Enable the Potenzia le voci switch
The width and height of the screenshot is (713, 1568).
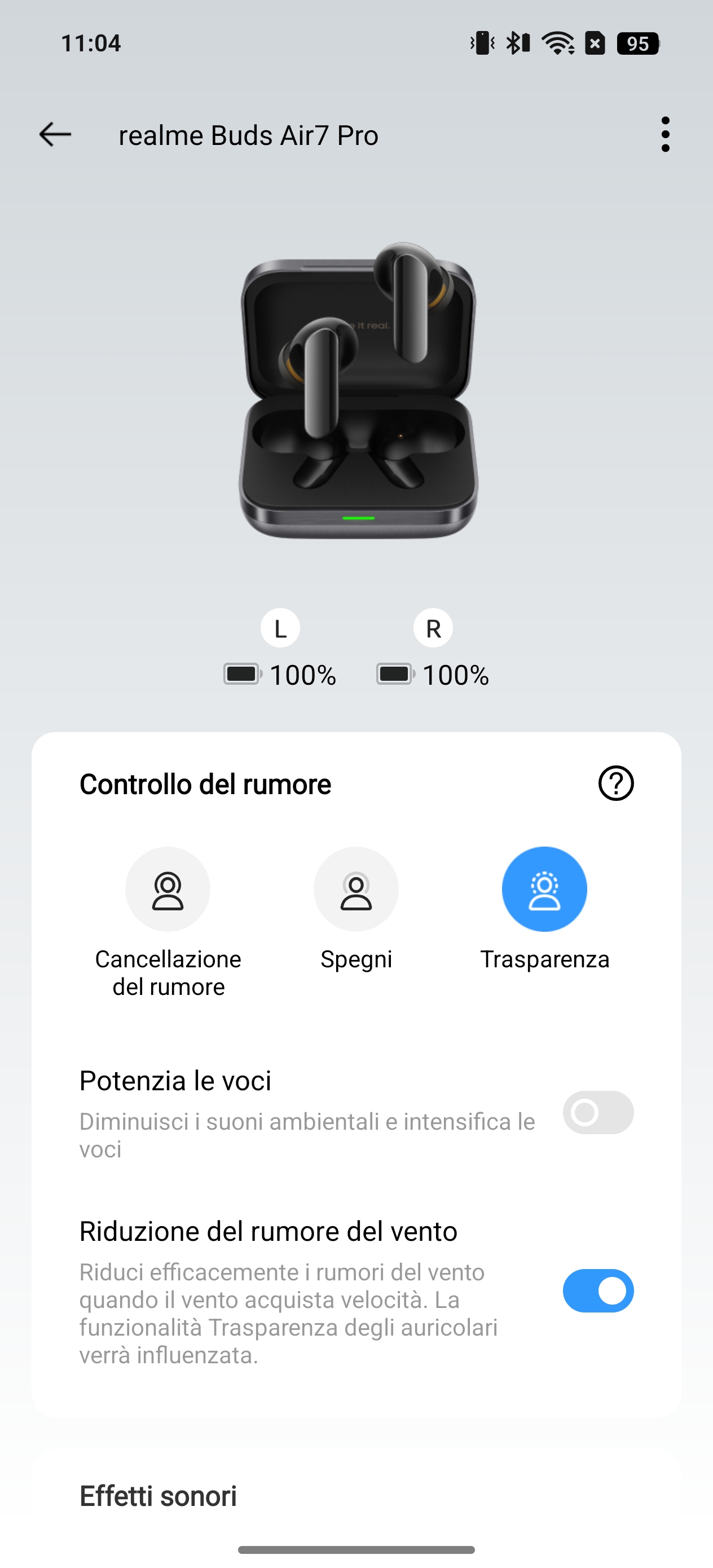598,1113
